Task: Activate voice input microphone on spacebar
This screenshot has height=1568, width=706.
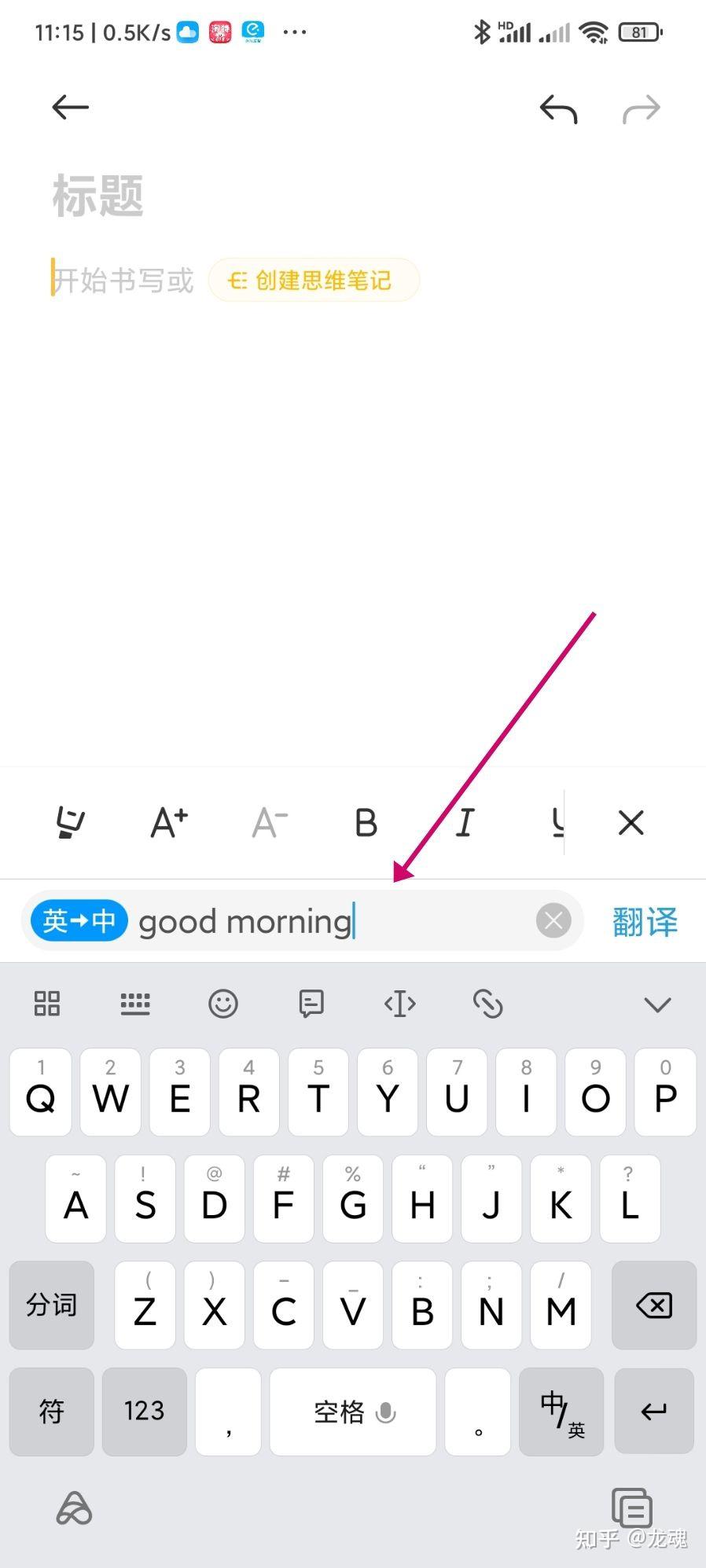Action: (387, 1412)
